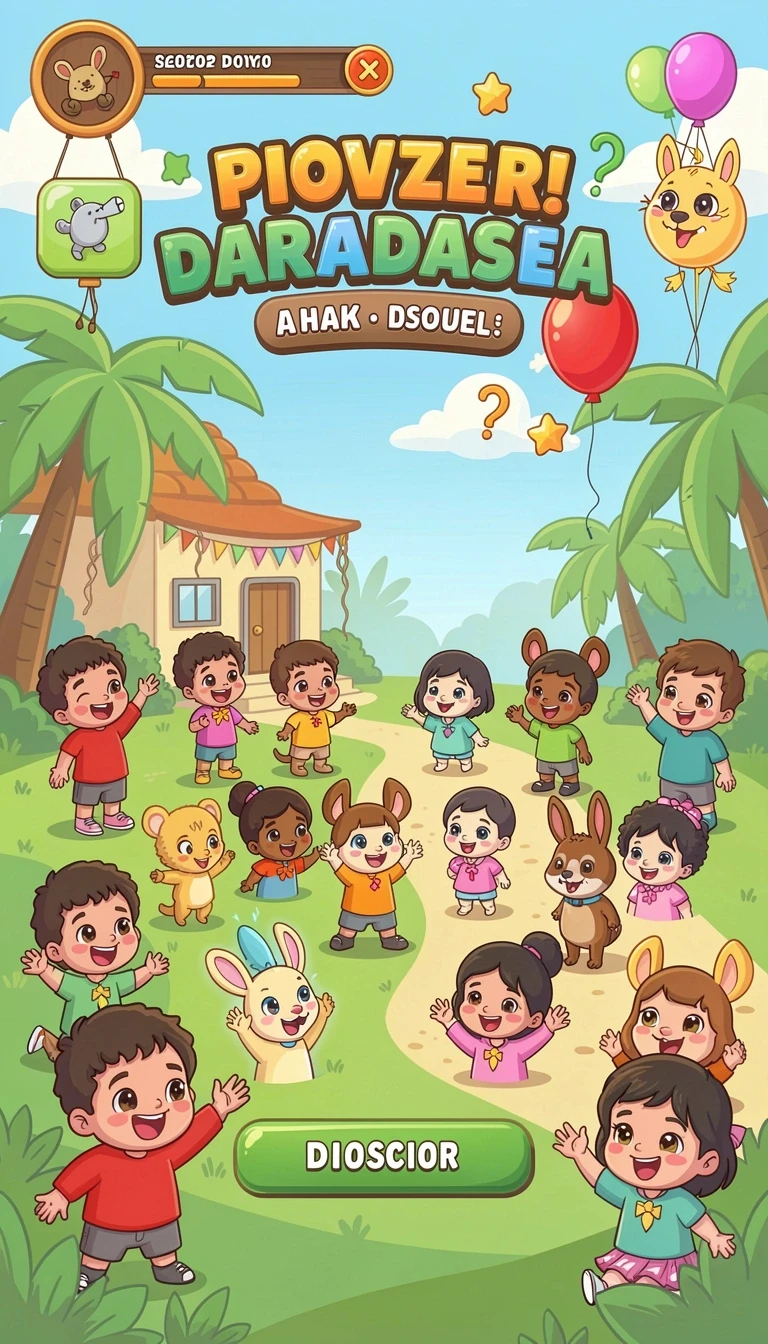Tap the green hanging elephant tile
Screen dimensions: 768x1344
pyautogui.click(x=88, y=228)
